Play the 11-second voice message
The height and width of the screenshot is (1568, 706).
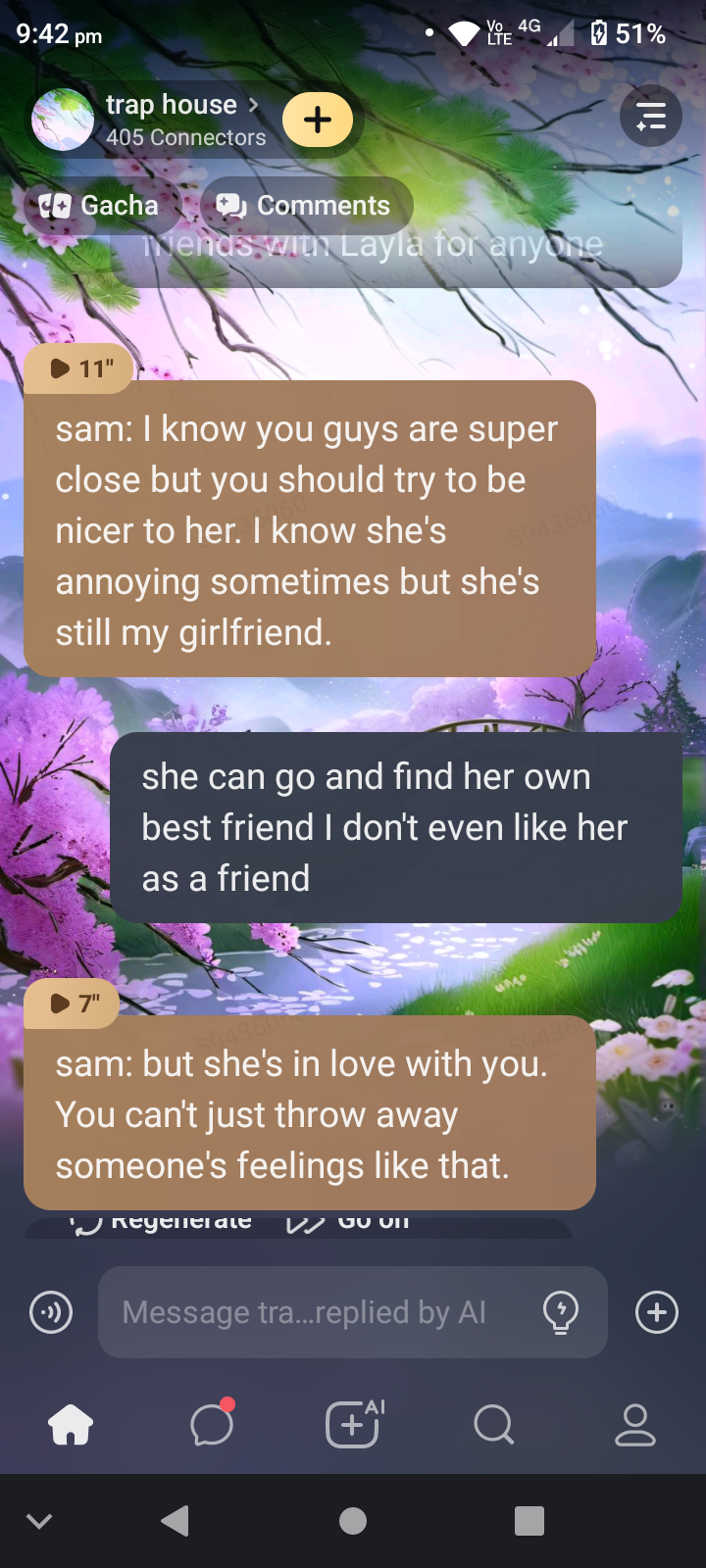[x=79, y=368]
